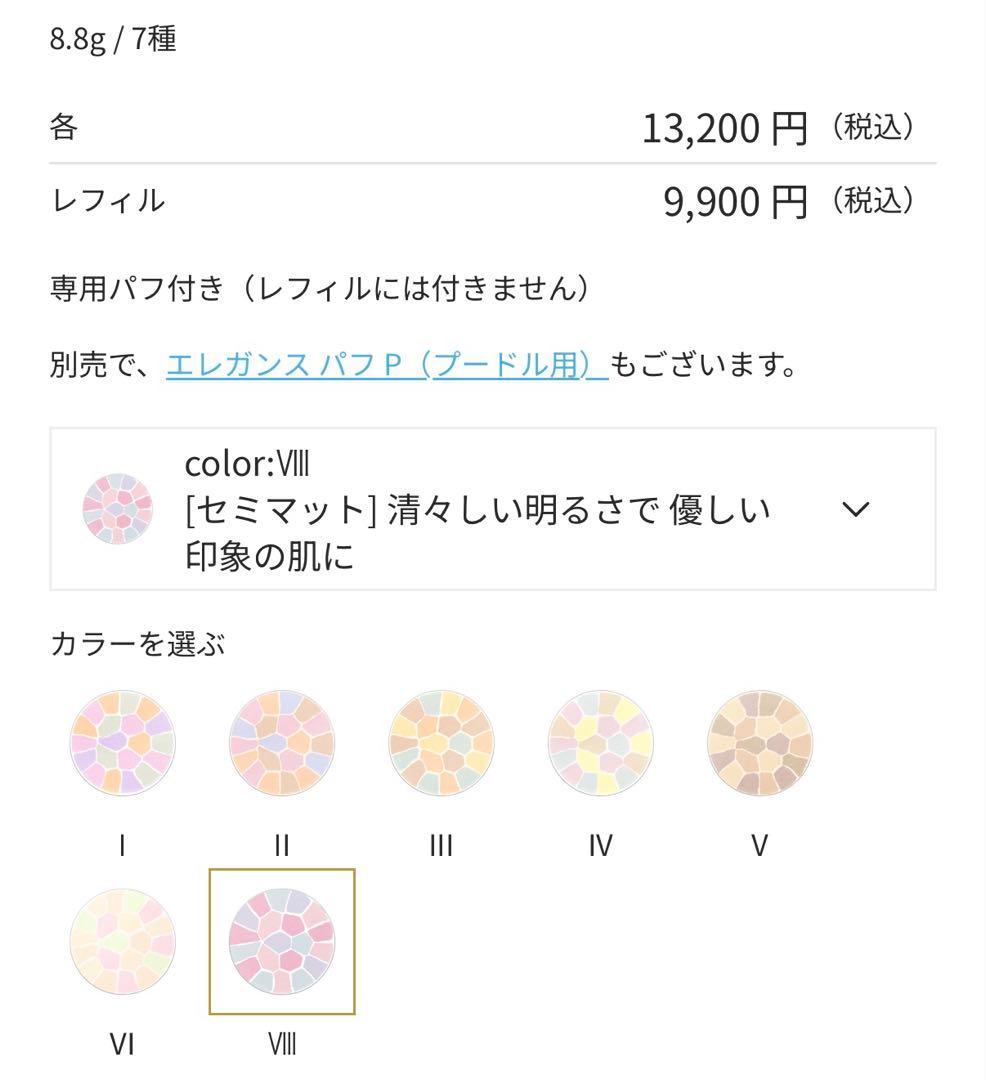Screen dimensions: 986x1080
Task: Select color swatch I
Action: coord(121,745)
